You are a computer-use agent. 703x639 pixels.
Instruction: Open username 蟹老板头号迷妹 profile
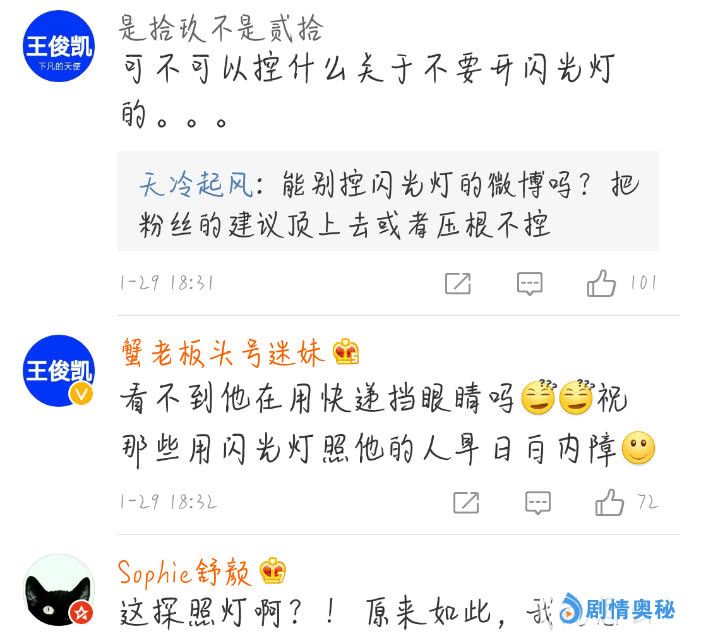222,352
